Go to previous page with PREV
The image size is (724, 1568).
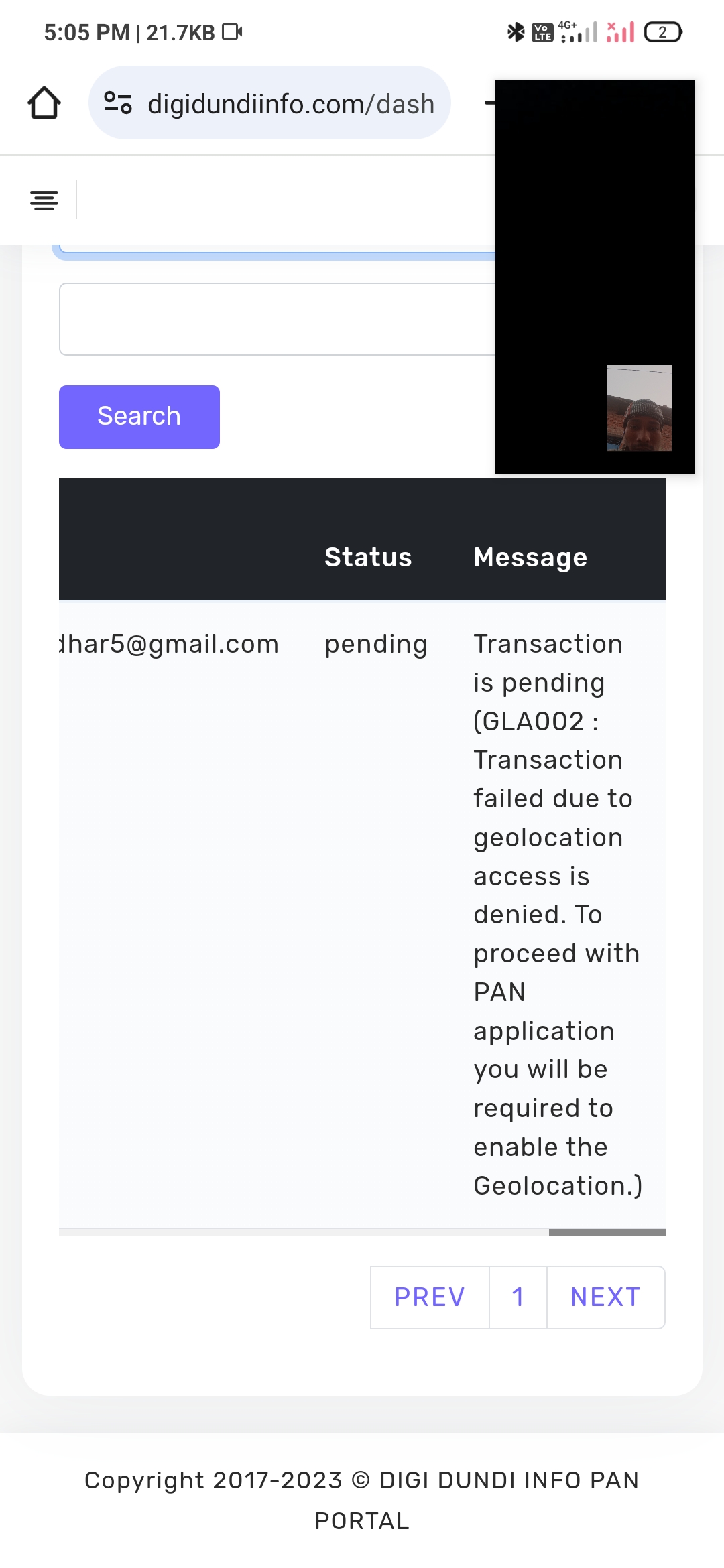[x=430, y=1297]
